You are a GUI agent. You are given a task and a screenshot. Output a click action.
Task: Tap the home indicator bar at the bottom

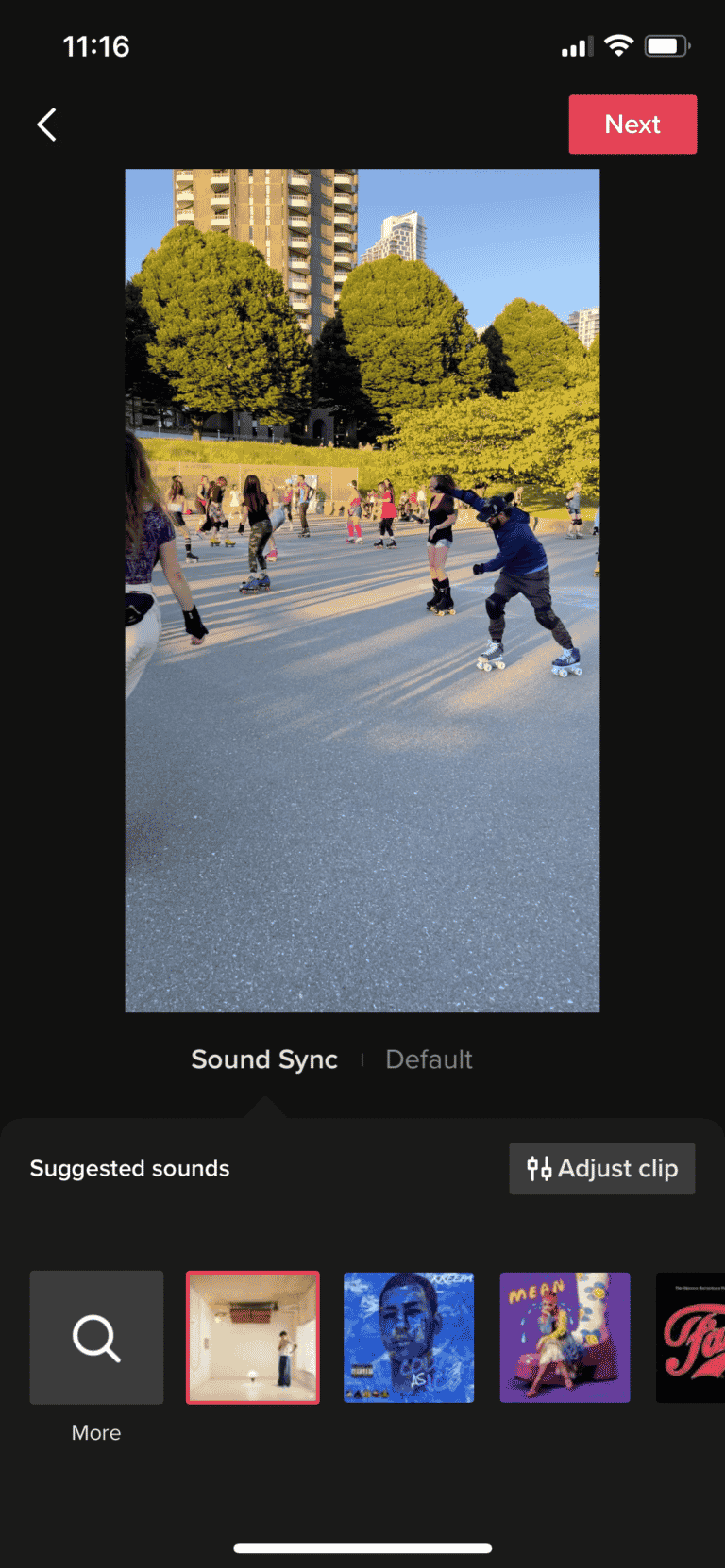[x=362, y=1547]
